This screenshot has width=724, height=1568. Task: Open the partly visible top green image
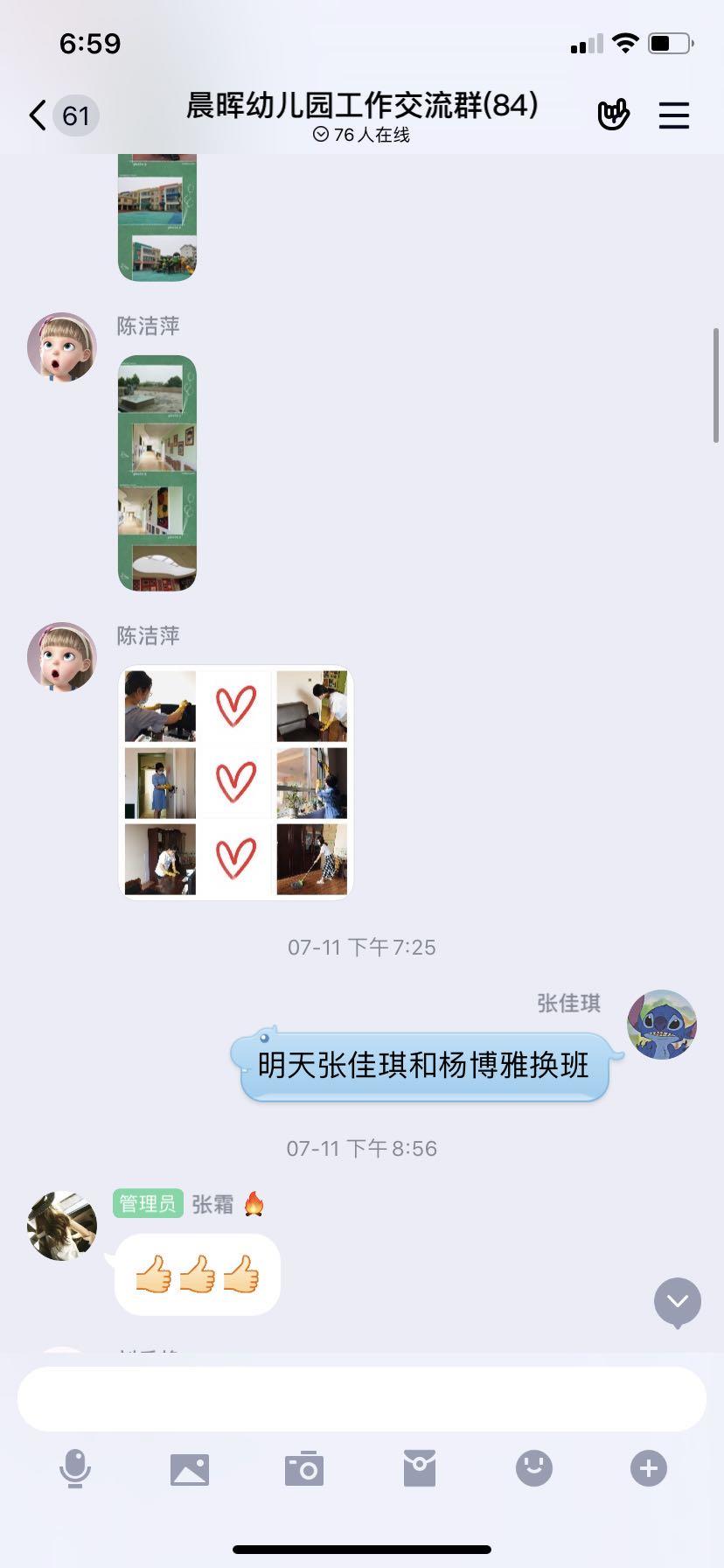tap(157, 217)
